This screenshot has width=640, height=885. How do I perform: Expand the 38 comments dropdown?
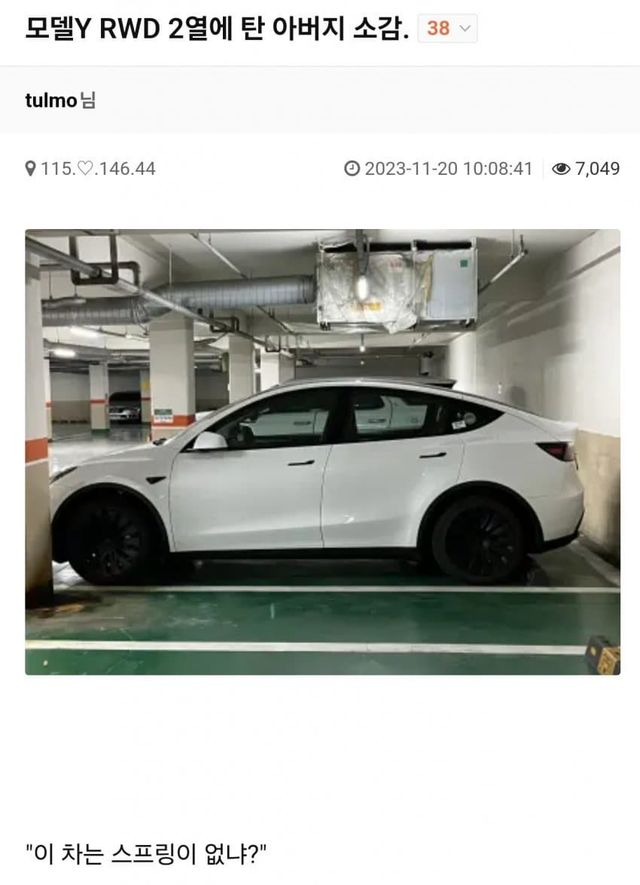point(447,29)
